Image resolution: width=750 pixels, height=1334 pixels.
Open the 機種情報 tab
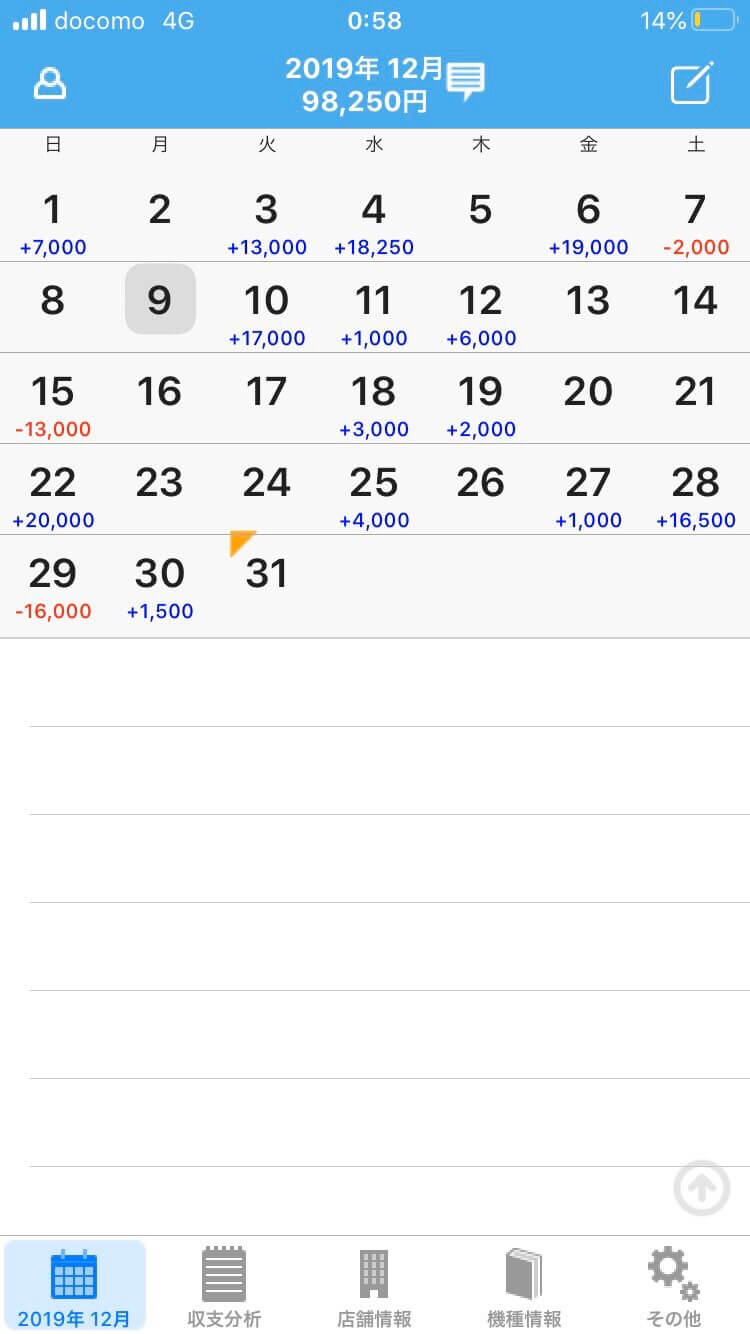pos(524,1287)
